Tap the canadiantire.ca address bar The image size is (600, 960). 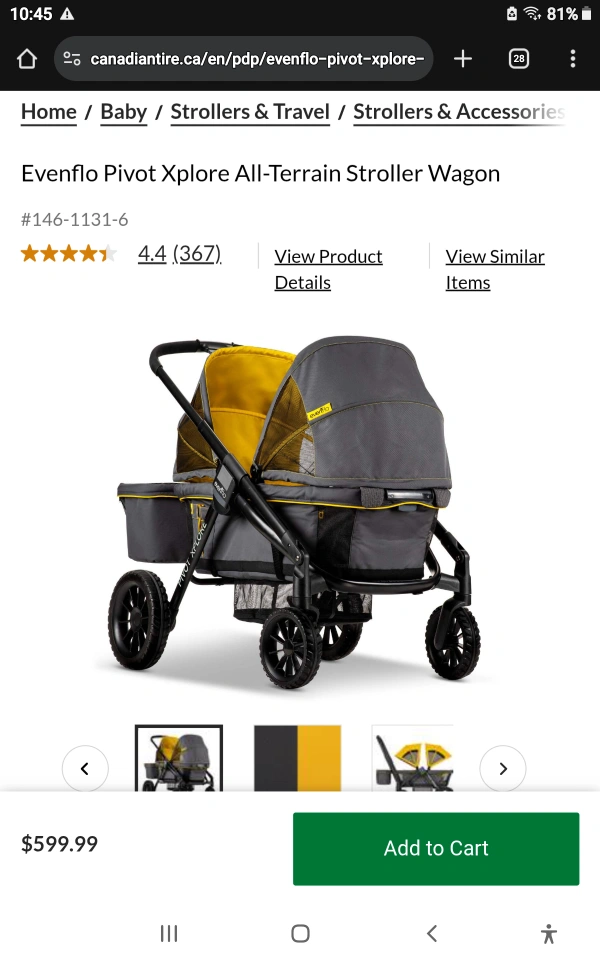point(244,59)
